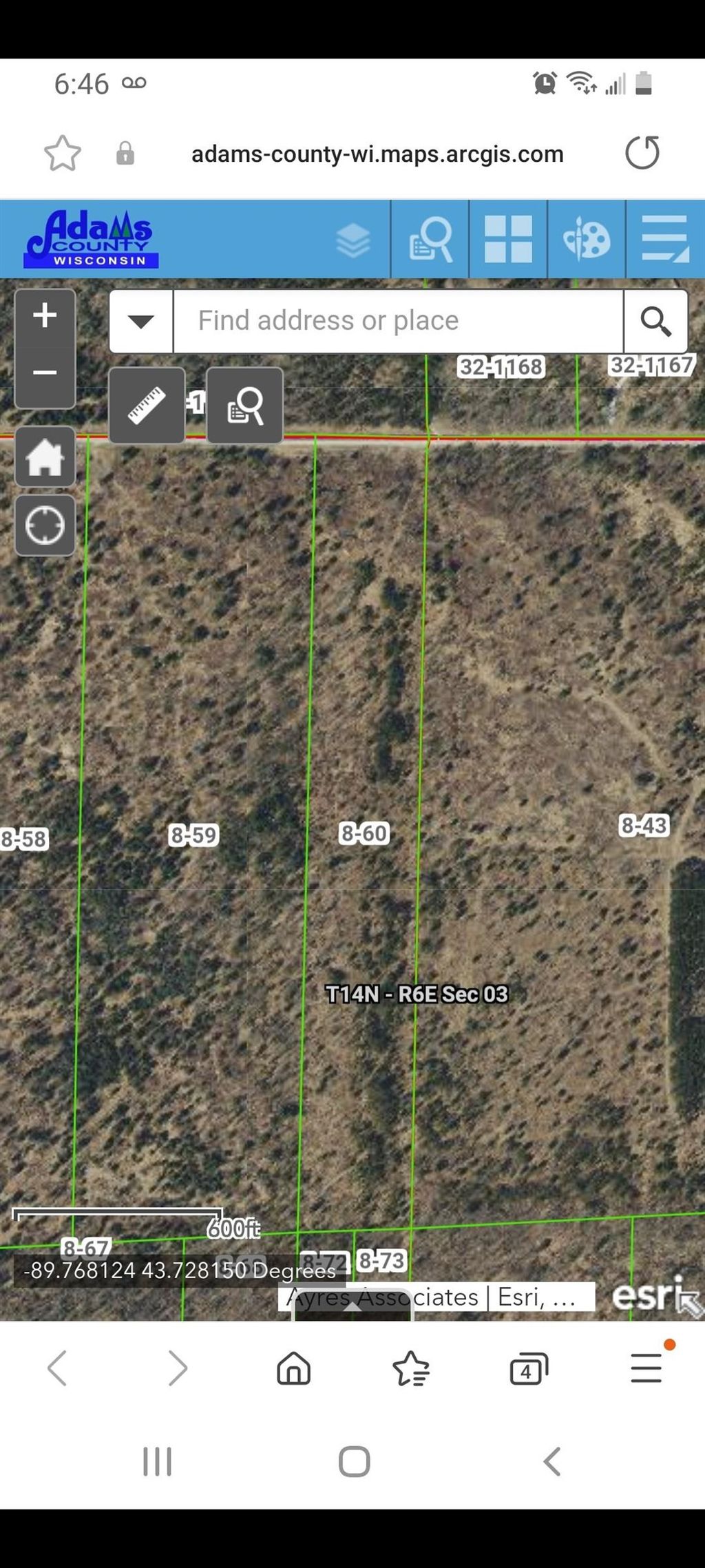Open the measurement ruler tool
The image size is (705, 1568).
(x=147, y=405)
